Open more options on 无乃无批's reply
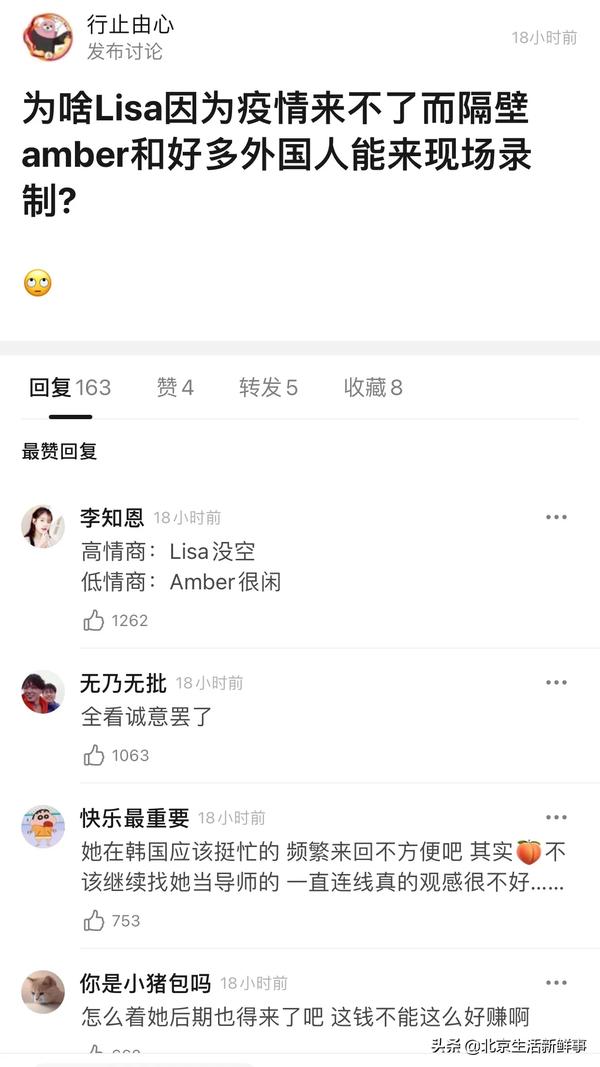Image resolution: width=600 pixels, height=1067 pixels. tap(556, 682)
